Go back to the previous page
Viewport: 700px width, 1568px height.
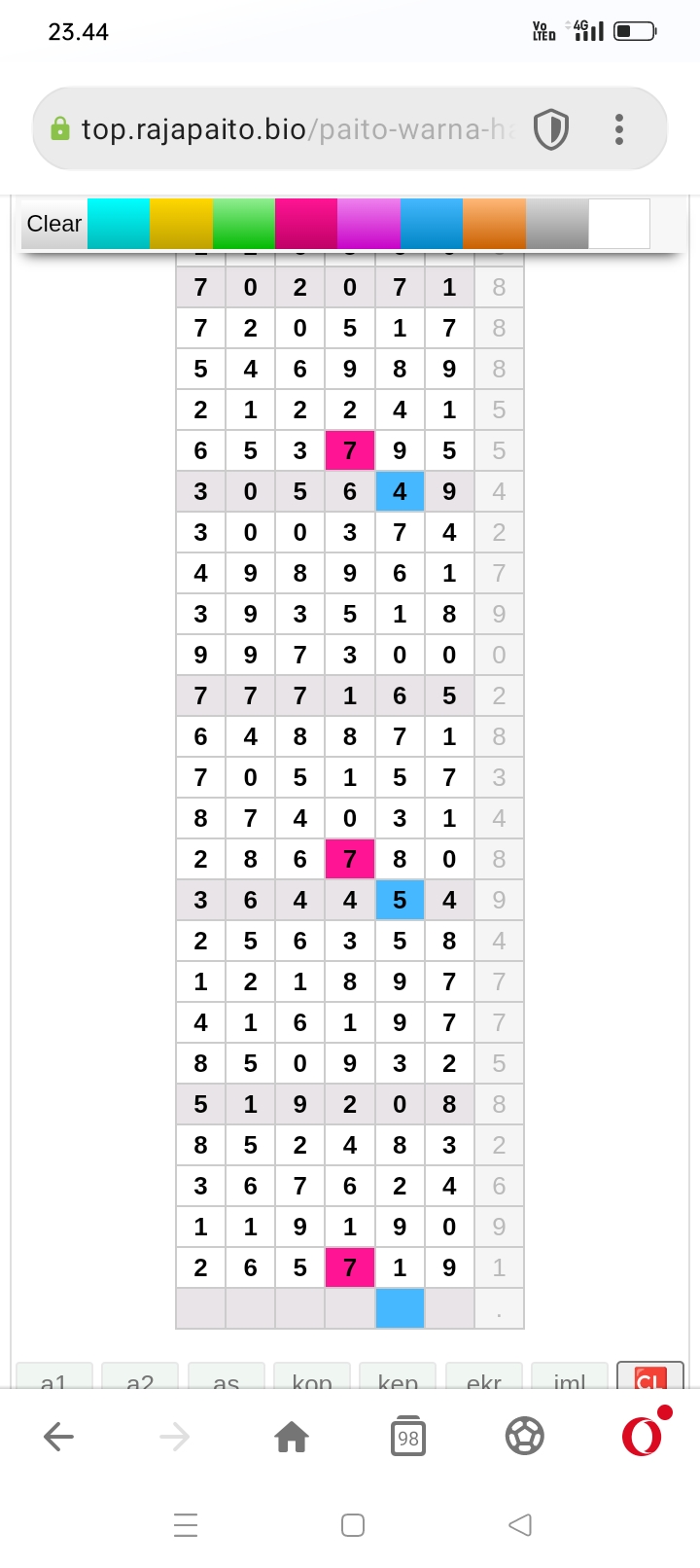pos(58,1437)
